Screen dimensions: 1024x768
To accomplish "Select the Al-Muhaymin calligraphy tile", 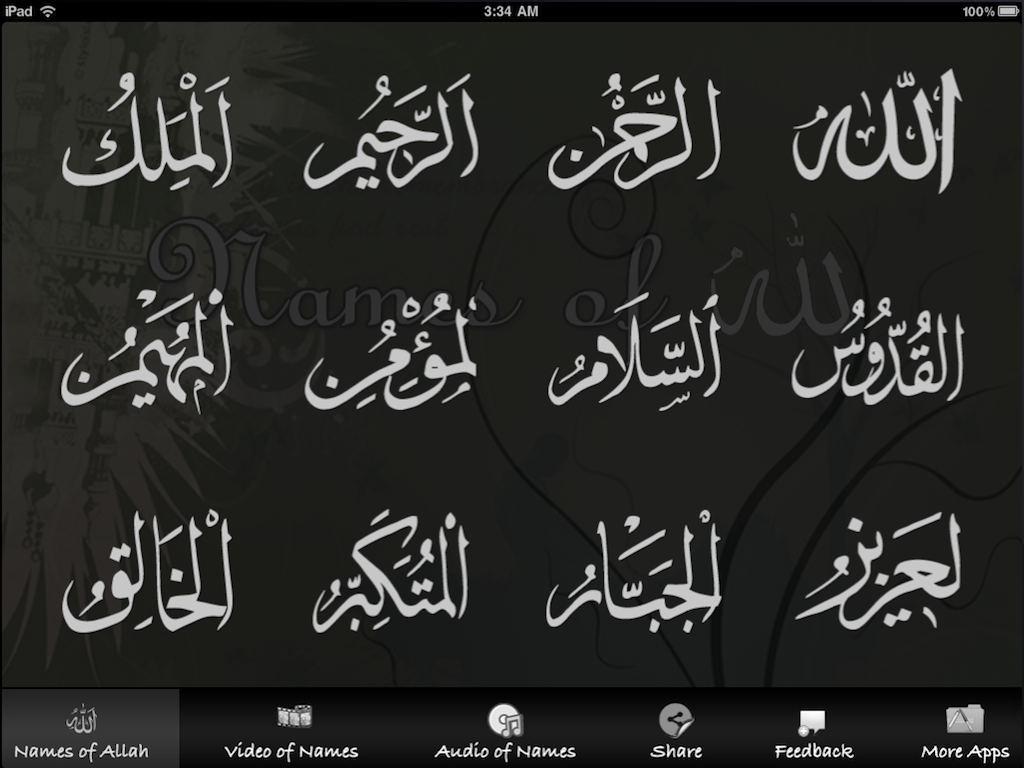I will 148,351.
